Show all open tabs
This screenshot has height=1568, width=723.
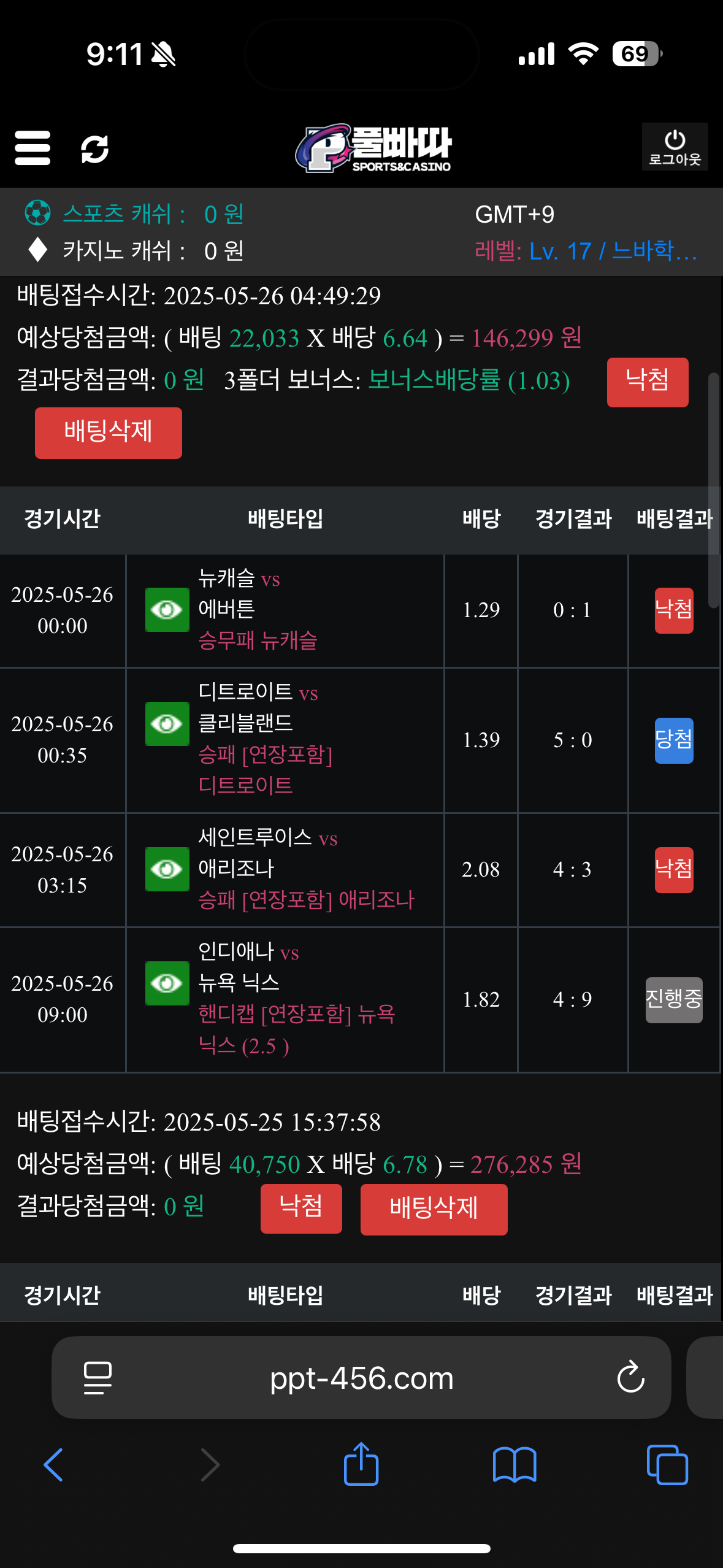point(667,1465)
